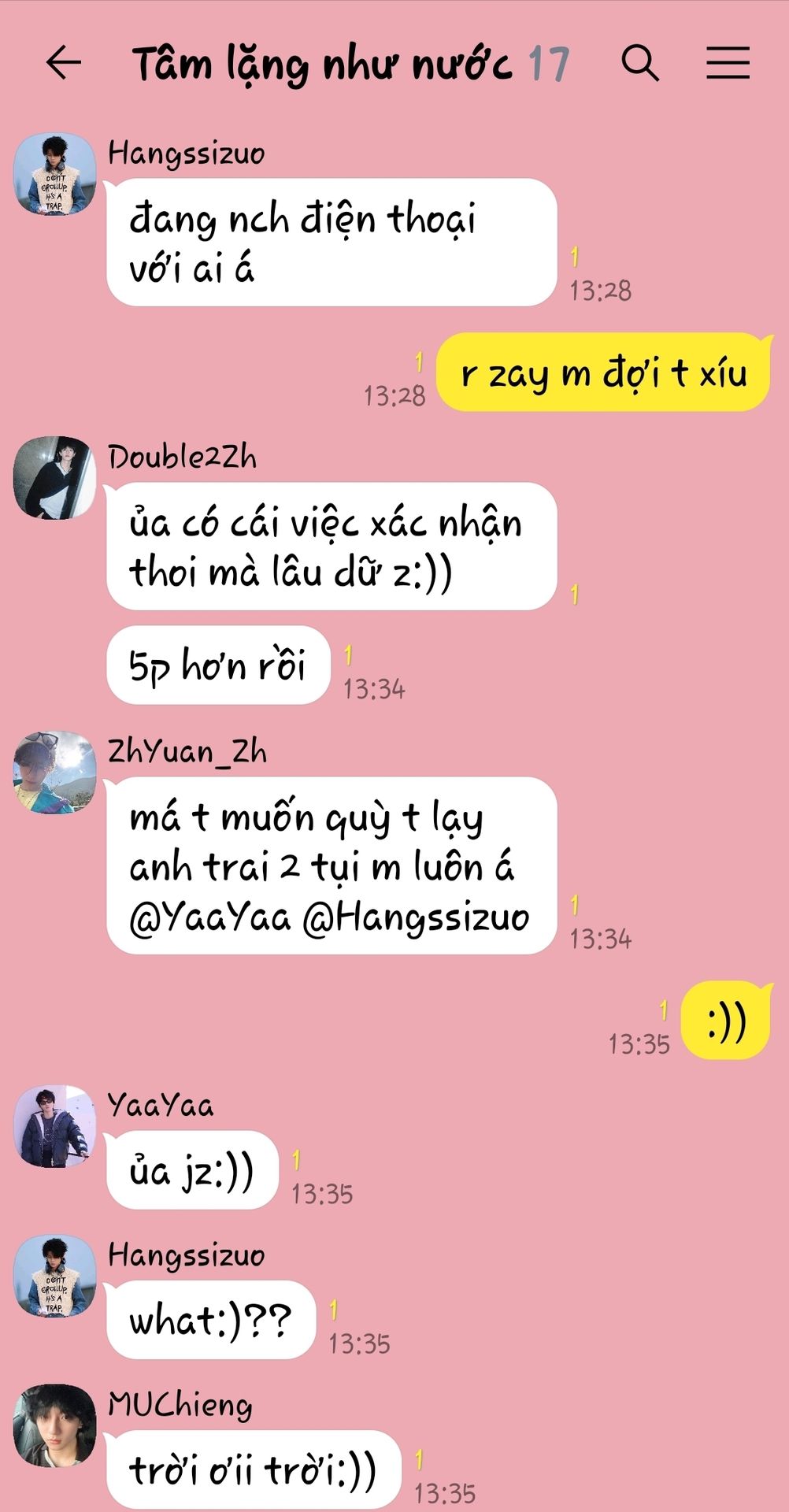Image resolution: width=789 pixels, height=1512 pixels.
Task: Go back from the group chat
Action: click(64, 63)
